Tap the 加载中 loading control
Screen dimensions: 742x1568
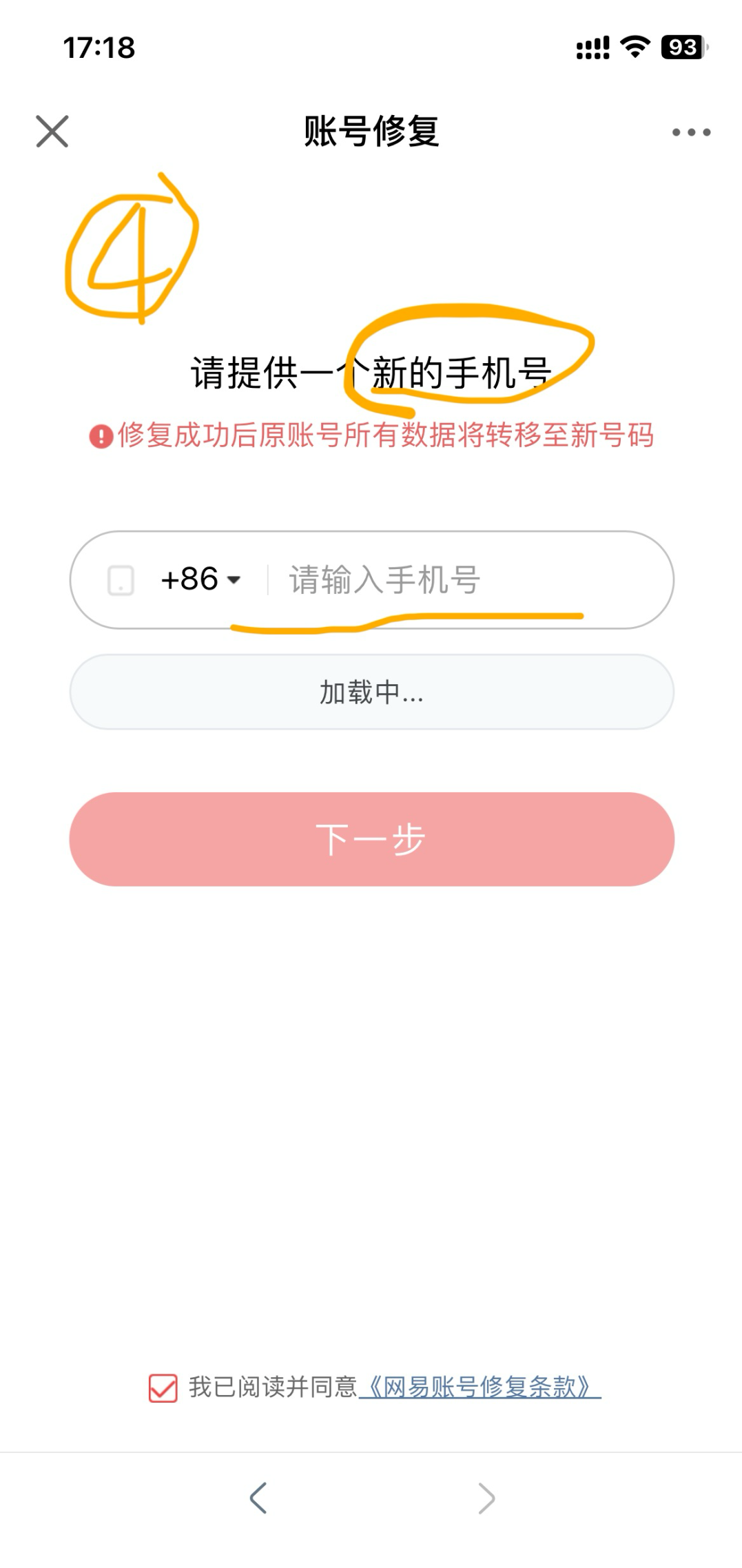point(371,693)
